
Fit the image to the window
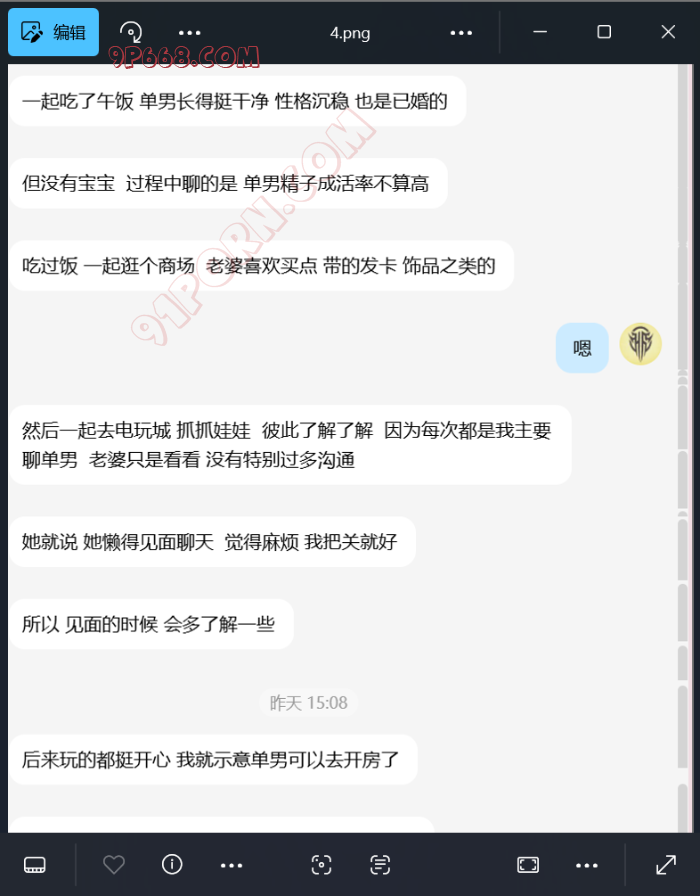point(528,865)
